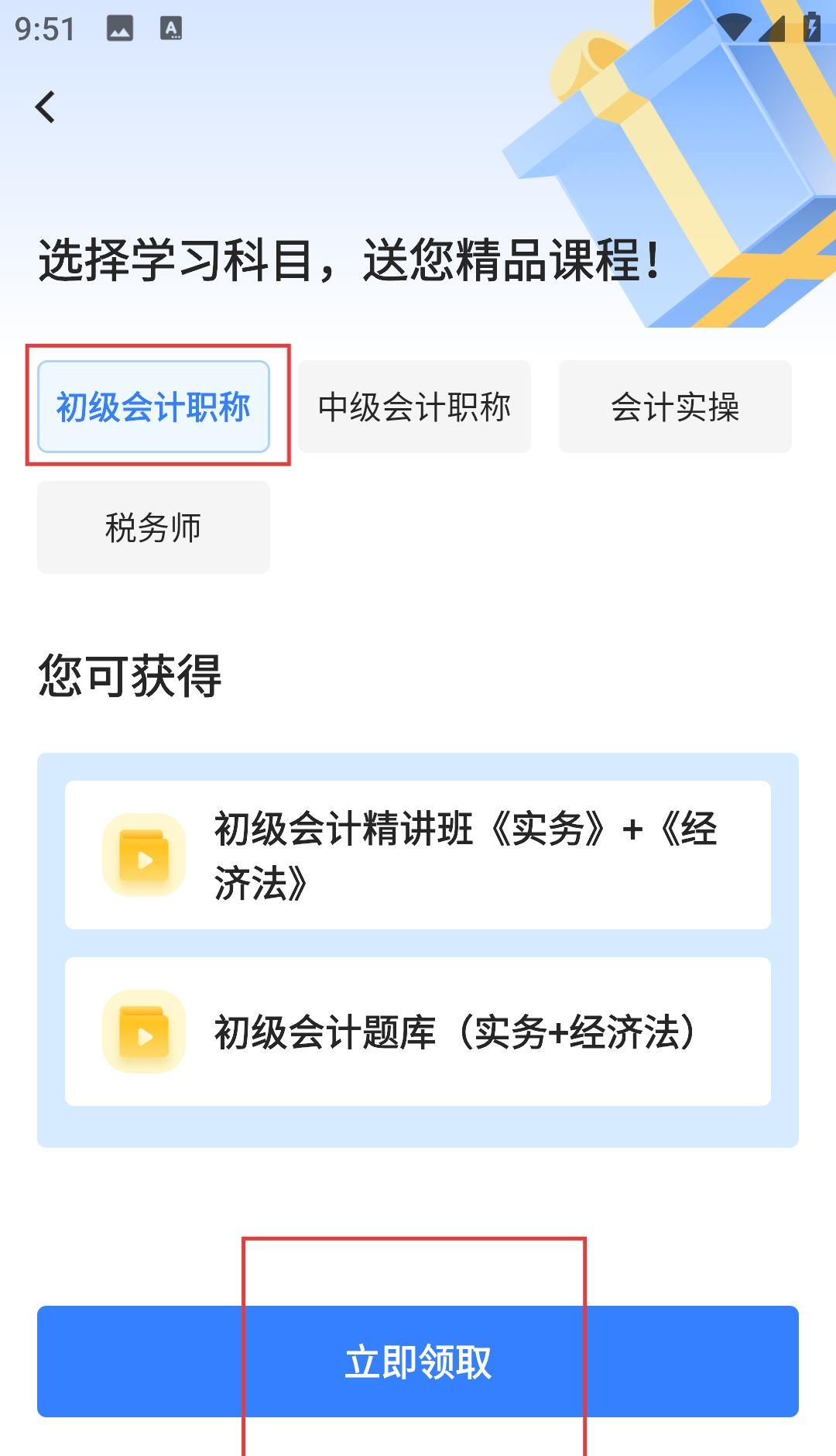Switch to the 会计实操 category
This screenshot has height=1456, width=836.
click(x=675, y=406)
